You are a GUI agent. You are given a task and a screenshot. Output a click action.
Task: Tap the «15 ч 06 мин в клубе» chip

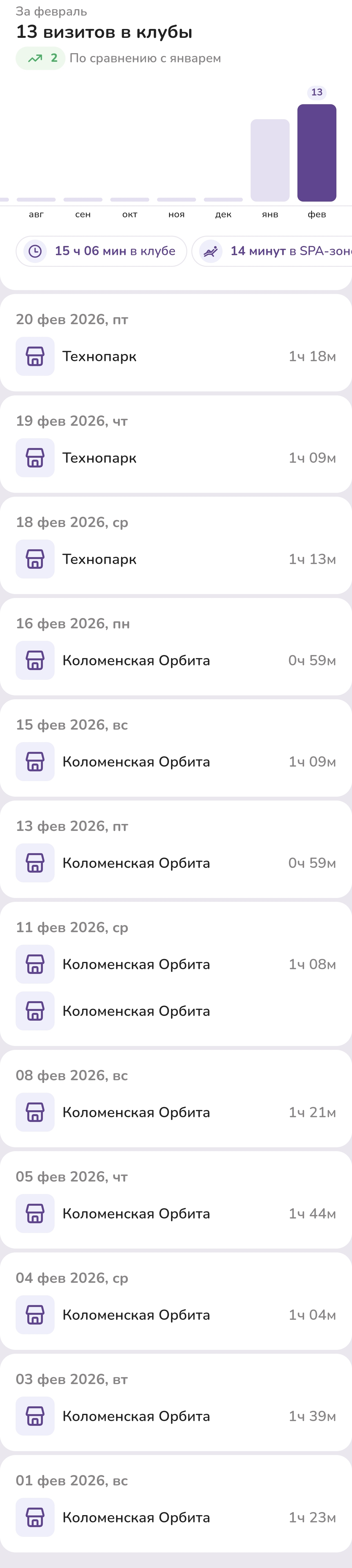101,251
